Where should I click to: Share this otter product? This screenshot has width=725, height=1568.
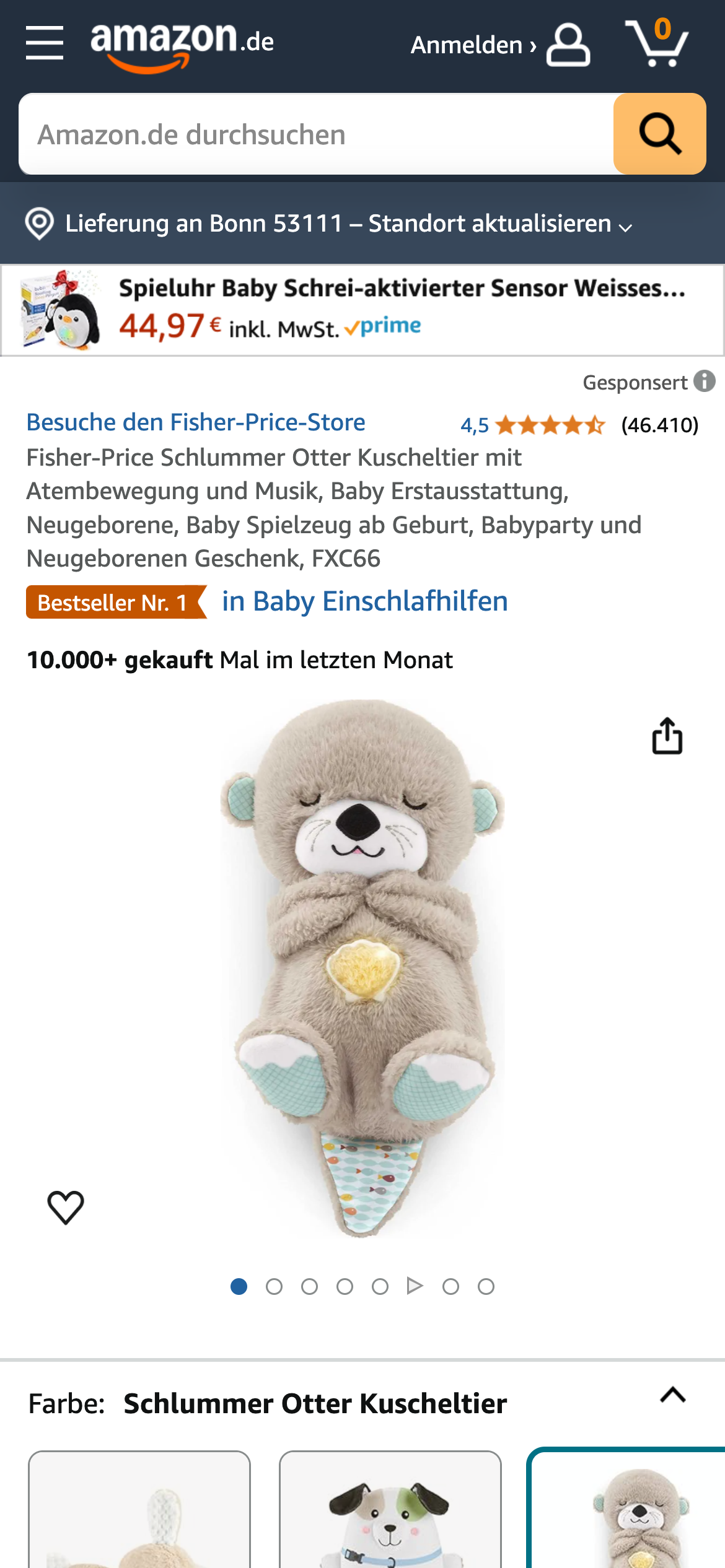tap(667, 736)
